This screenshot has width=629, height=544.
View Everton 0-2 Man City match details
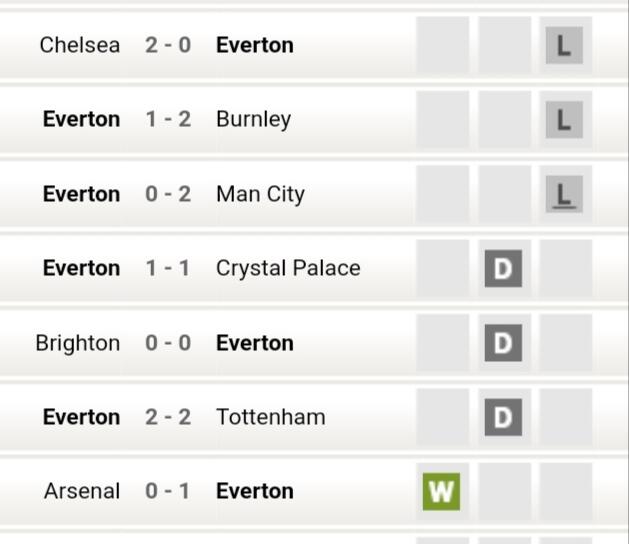click(168, 194)
